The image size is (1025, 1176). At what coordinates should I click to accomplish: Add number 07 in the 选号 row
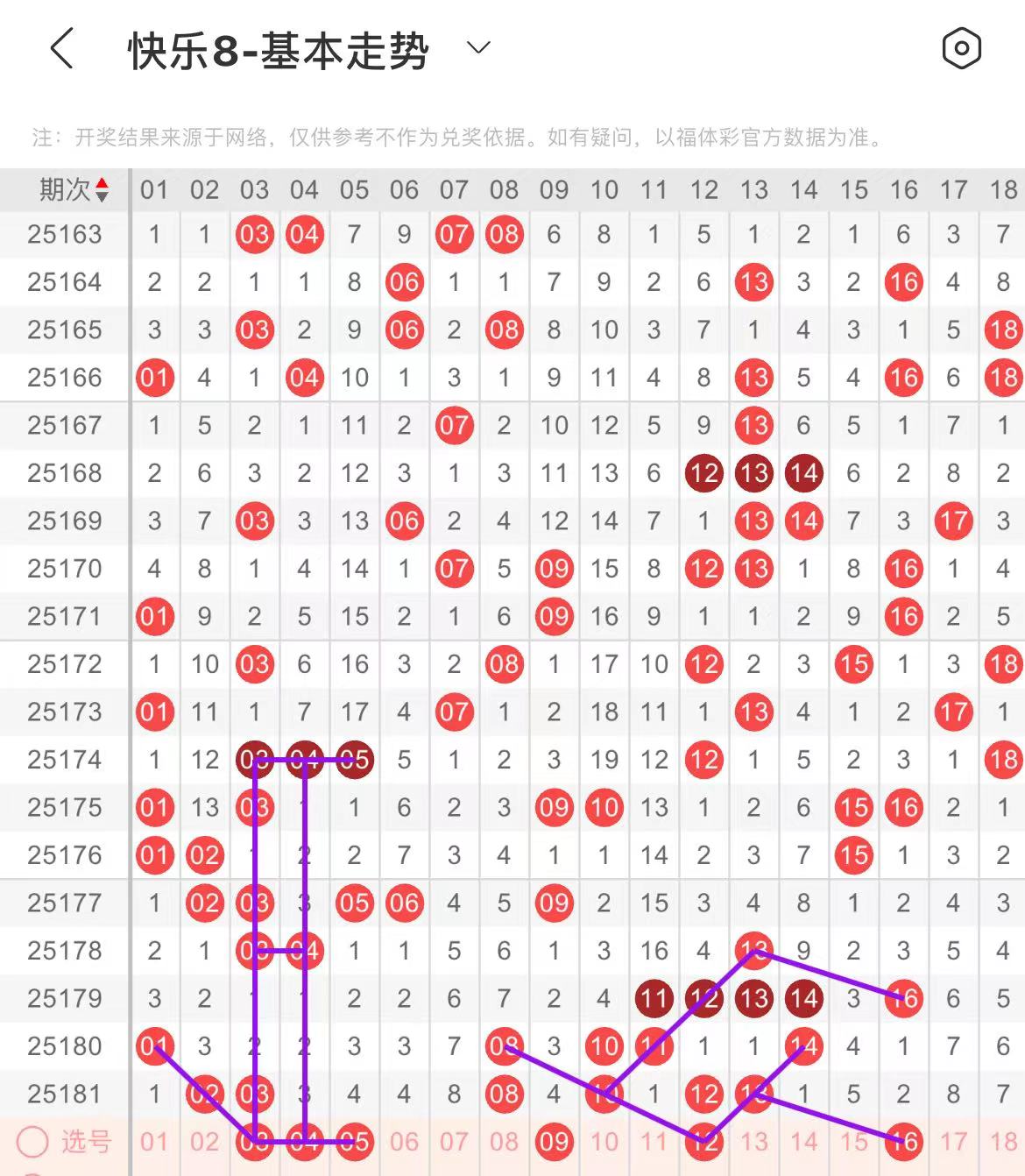tap(454, 1142)
